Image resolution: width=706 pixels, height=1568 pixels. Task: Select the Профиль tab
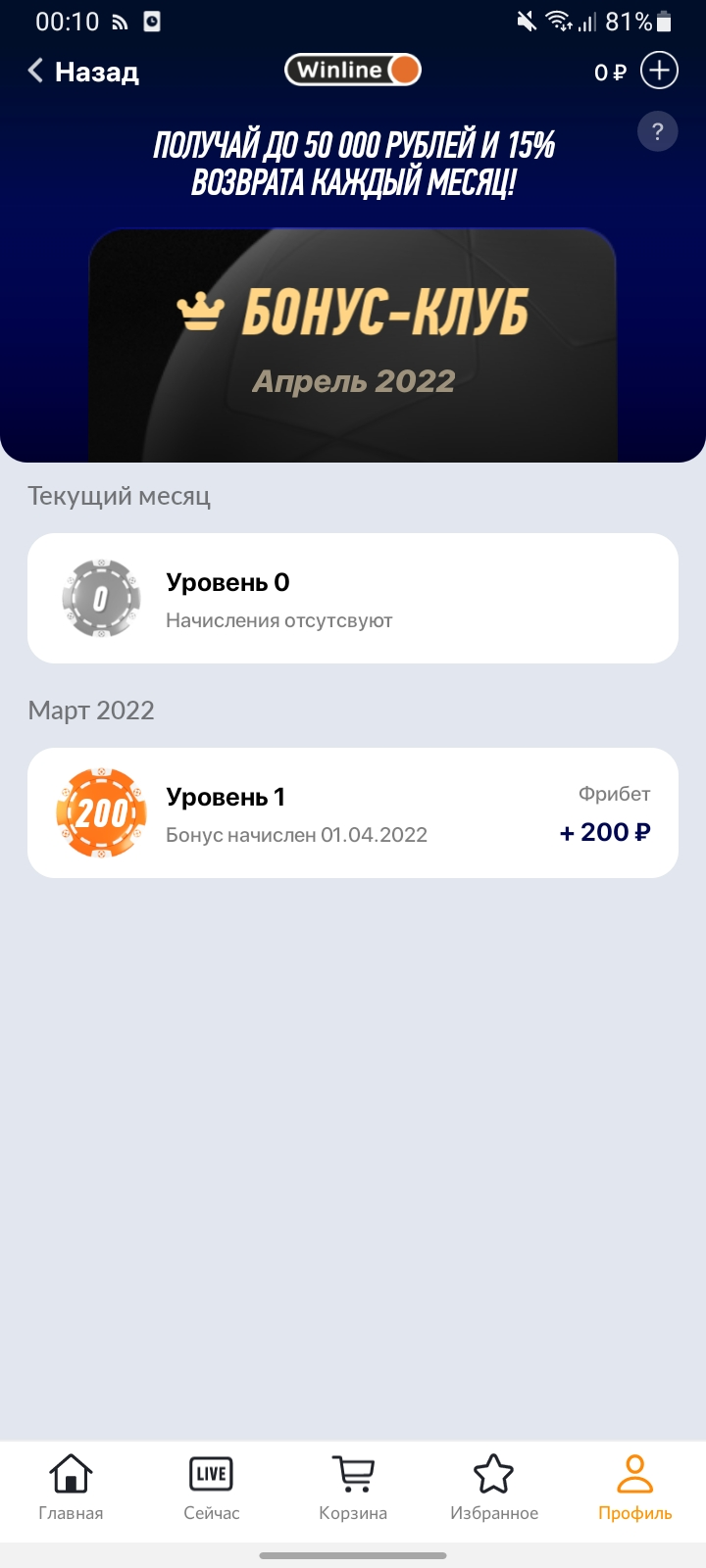point(635,1487)
